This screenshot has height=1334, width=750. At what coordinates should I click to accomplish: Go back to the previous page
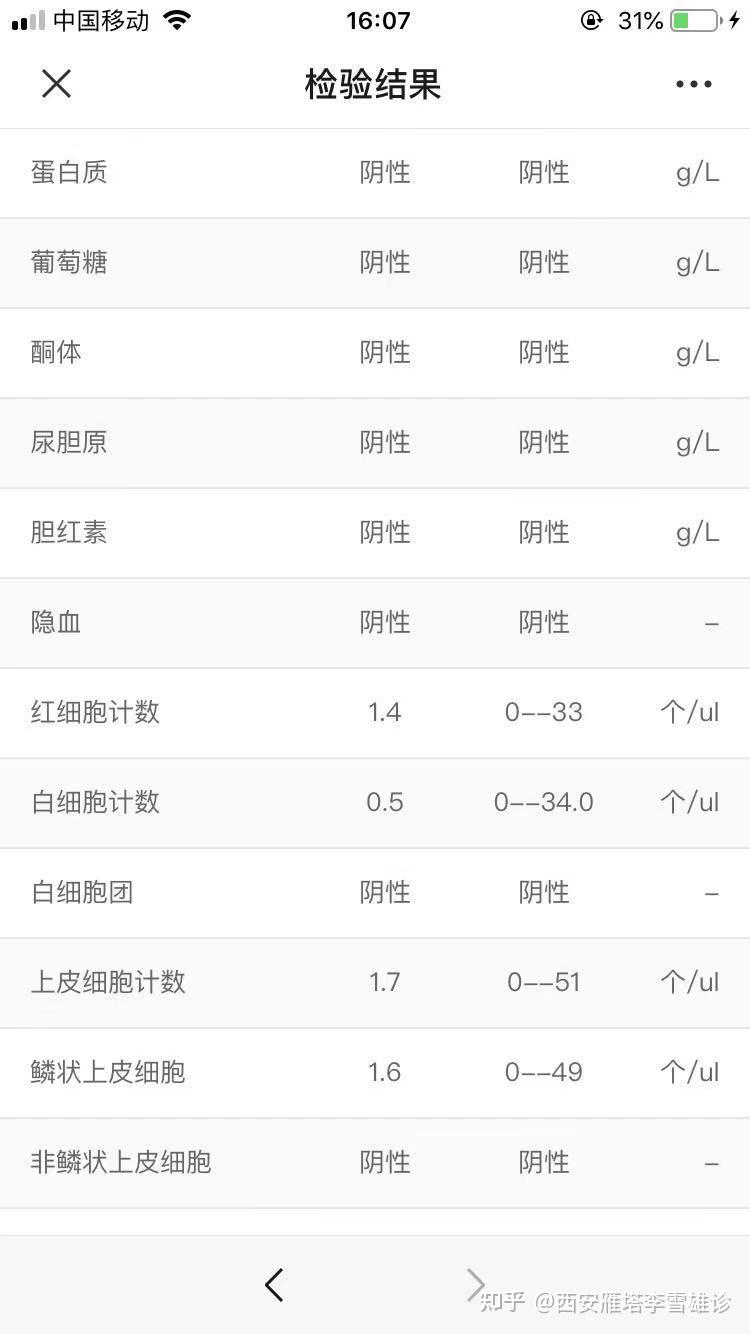[x=274, y=1285]
